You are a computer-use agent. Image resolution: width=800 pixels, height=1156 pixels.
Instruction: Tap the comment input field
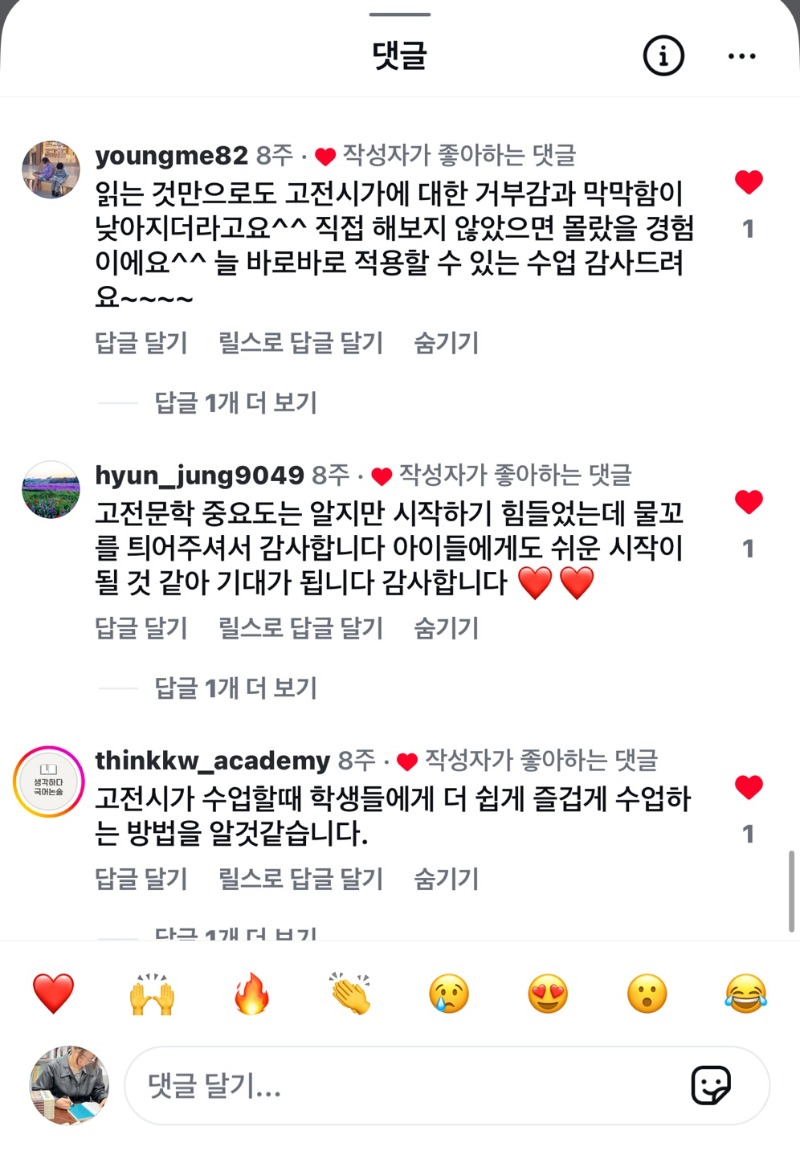click(x=400, y=1085)
